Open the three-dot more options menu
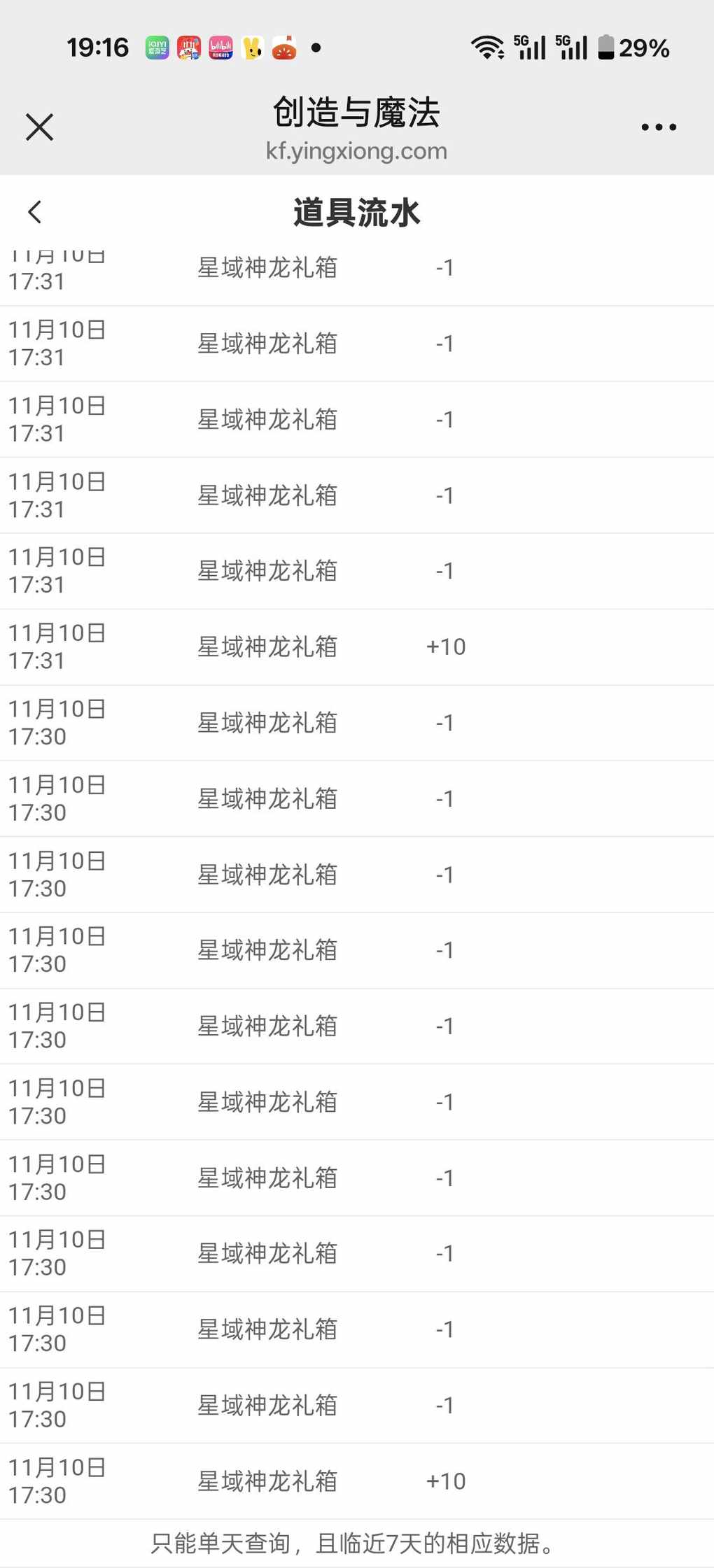714x1568 pixels. click(x=658, y=127)
